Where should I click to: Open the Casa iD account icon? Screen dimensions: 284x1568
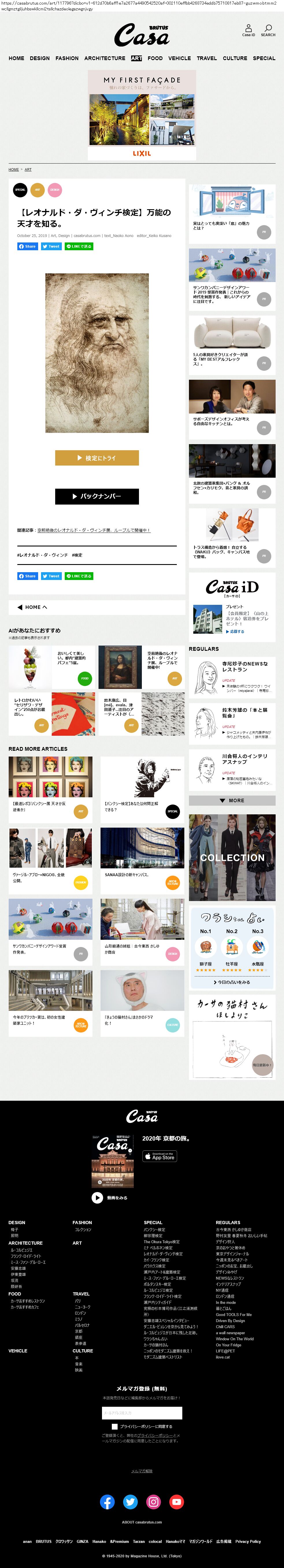coord(248,29)
